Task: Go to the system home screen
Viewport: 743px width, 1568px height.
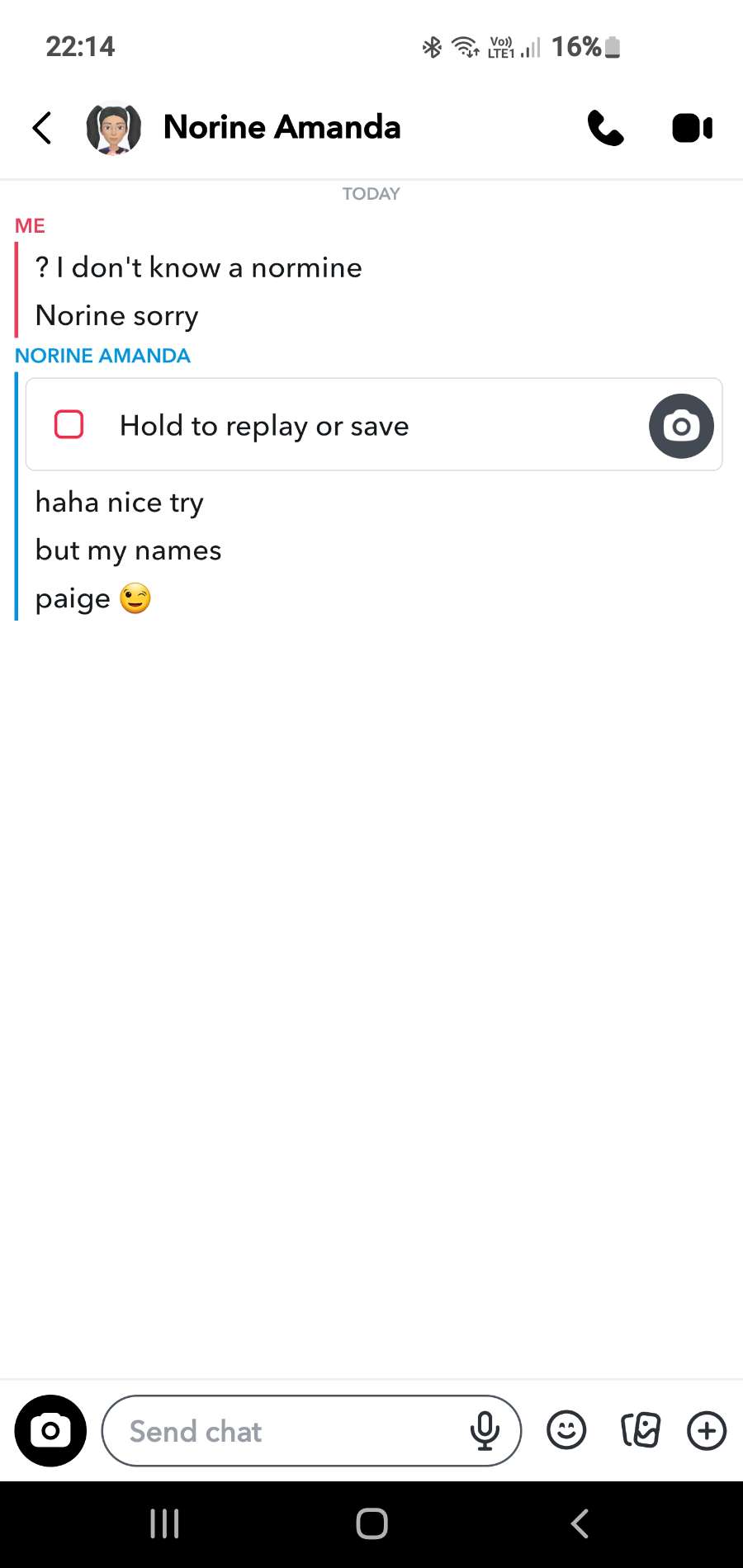Action: coord(371,1523)
